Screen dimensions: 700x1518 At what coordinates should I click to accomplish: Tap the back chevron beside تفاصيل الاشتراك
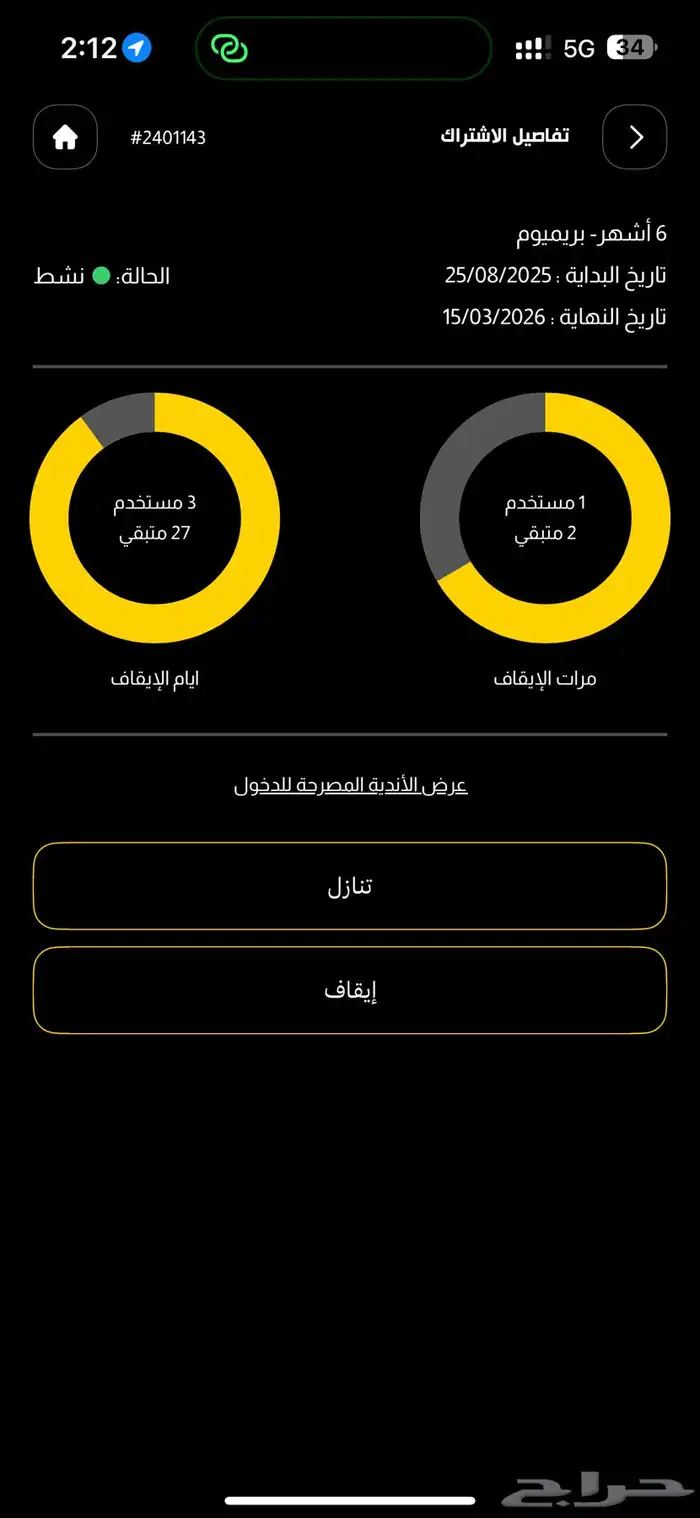(x=634, y=137)
